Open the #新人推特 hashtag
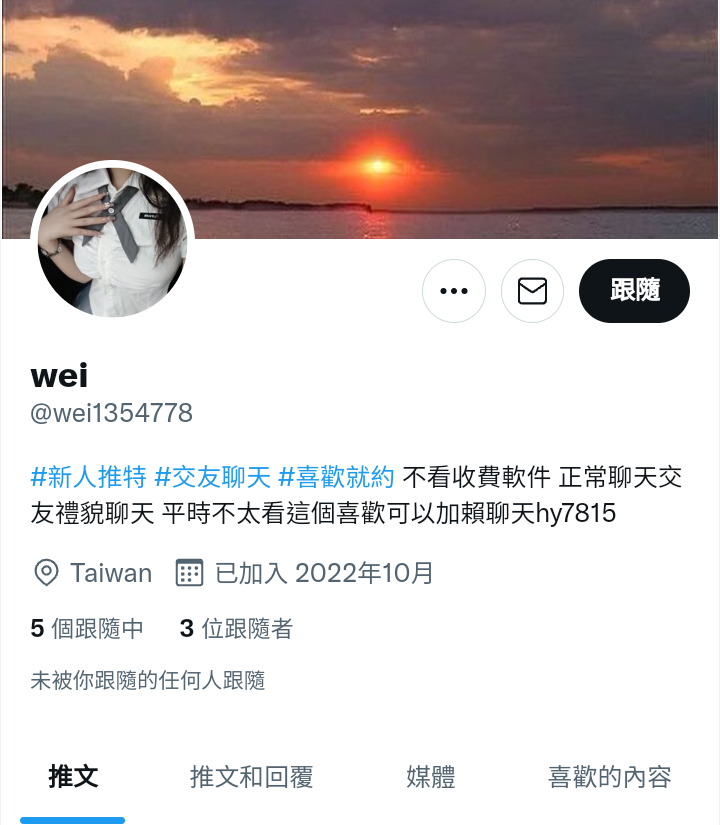Viewport: 720px width, 825px height. [89, 476]
